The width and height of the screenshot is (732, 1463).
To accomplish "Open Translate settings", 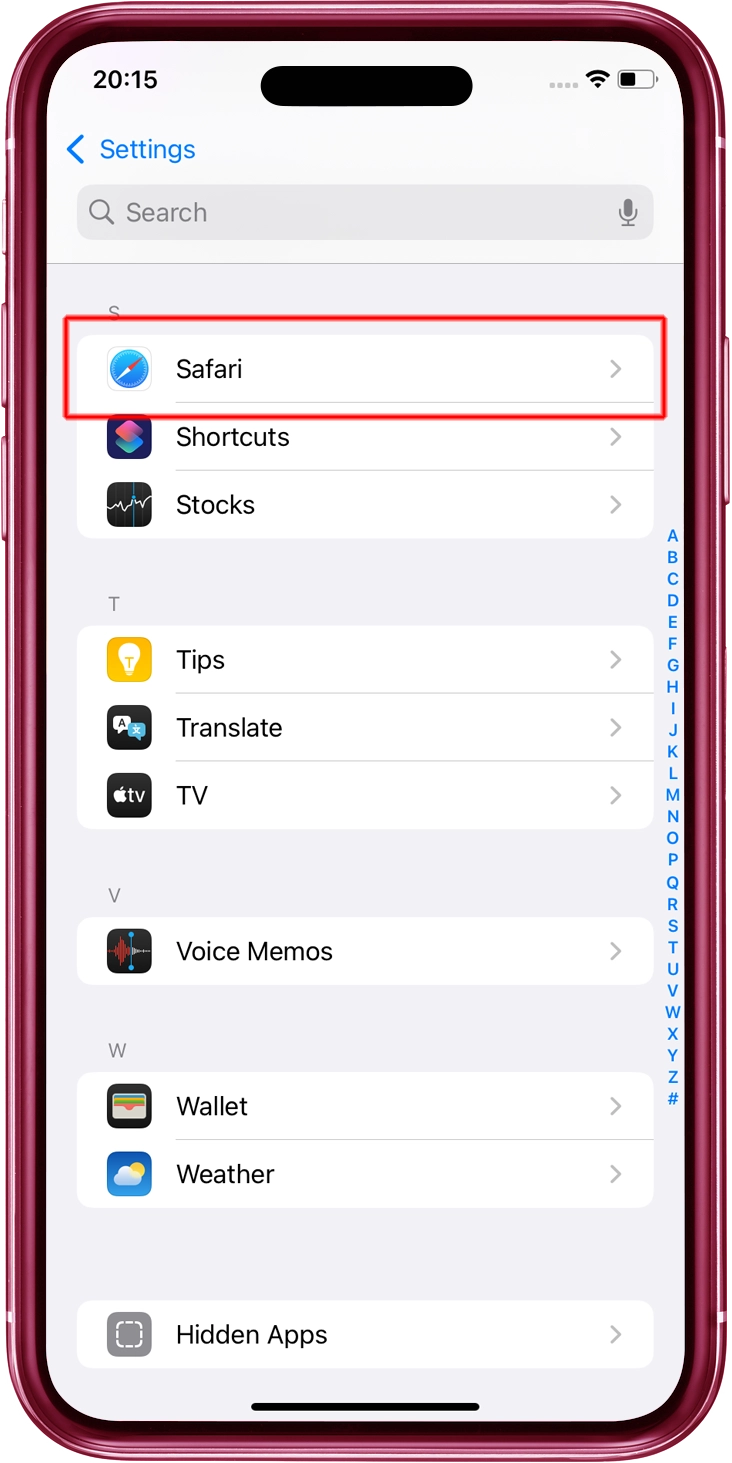I will pyautogui.click(x=365, y=728).
